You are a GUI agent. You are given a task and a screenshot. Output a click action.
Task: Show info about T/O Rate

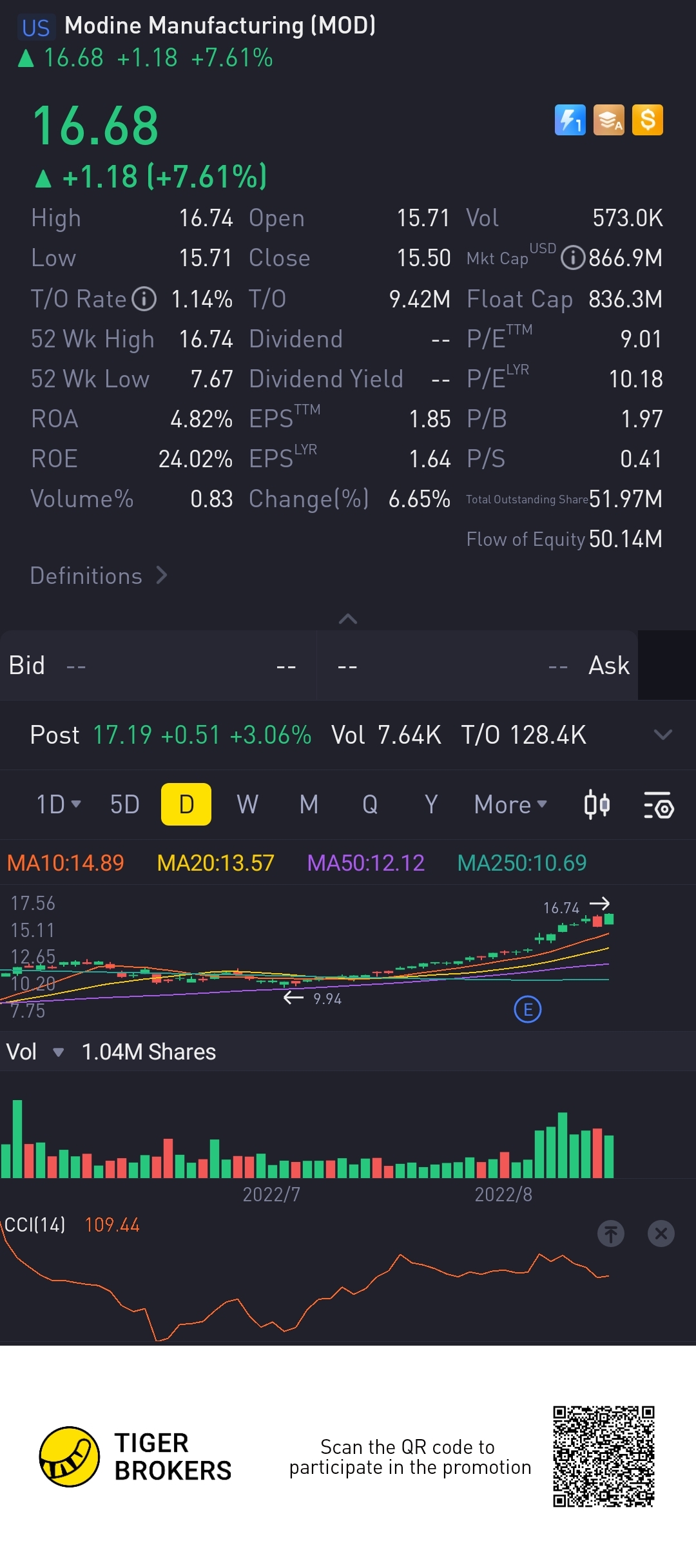[x=144, y=299]
